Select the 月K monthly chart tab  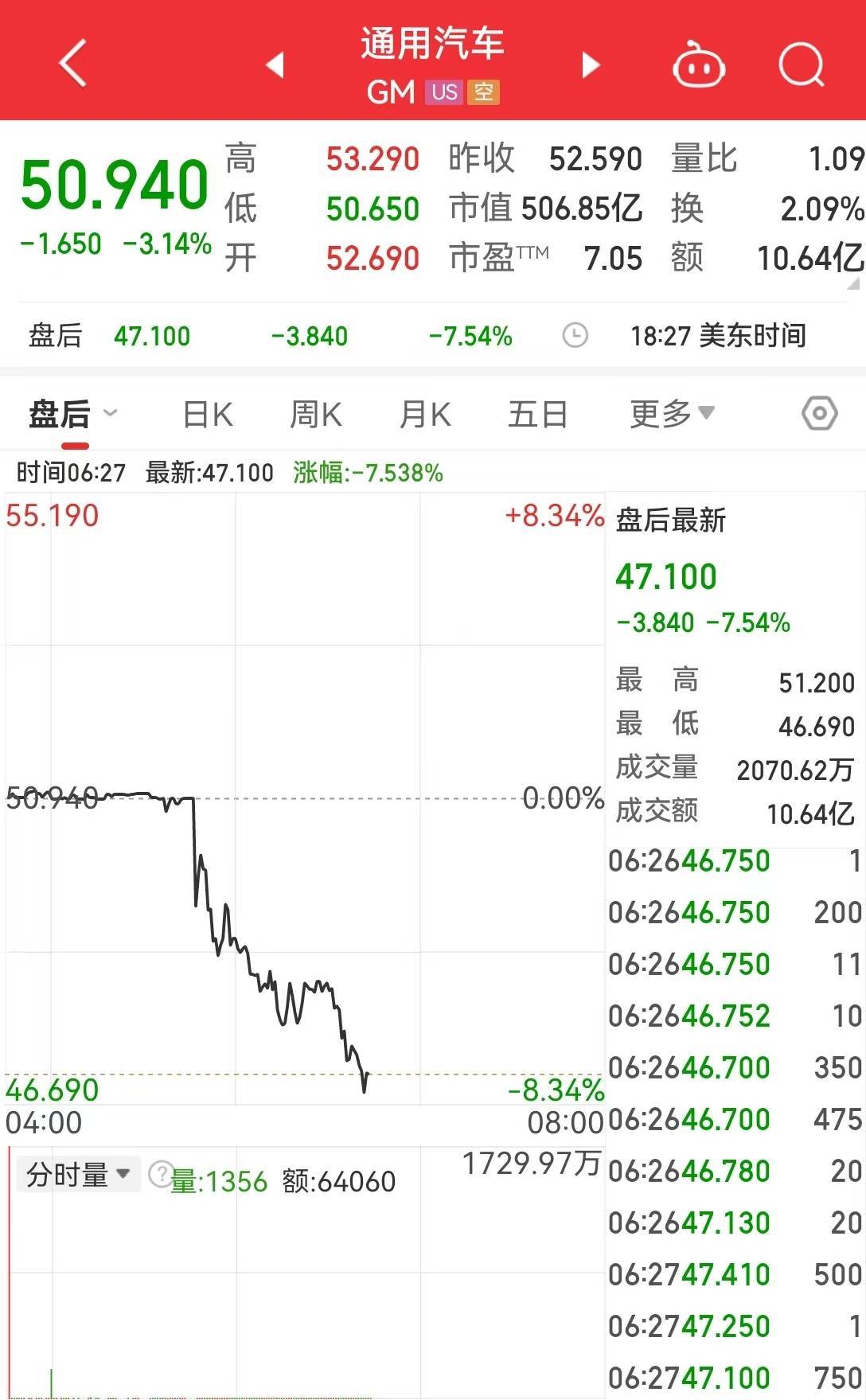[x=426, y=413]
